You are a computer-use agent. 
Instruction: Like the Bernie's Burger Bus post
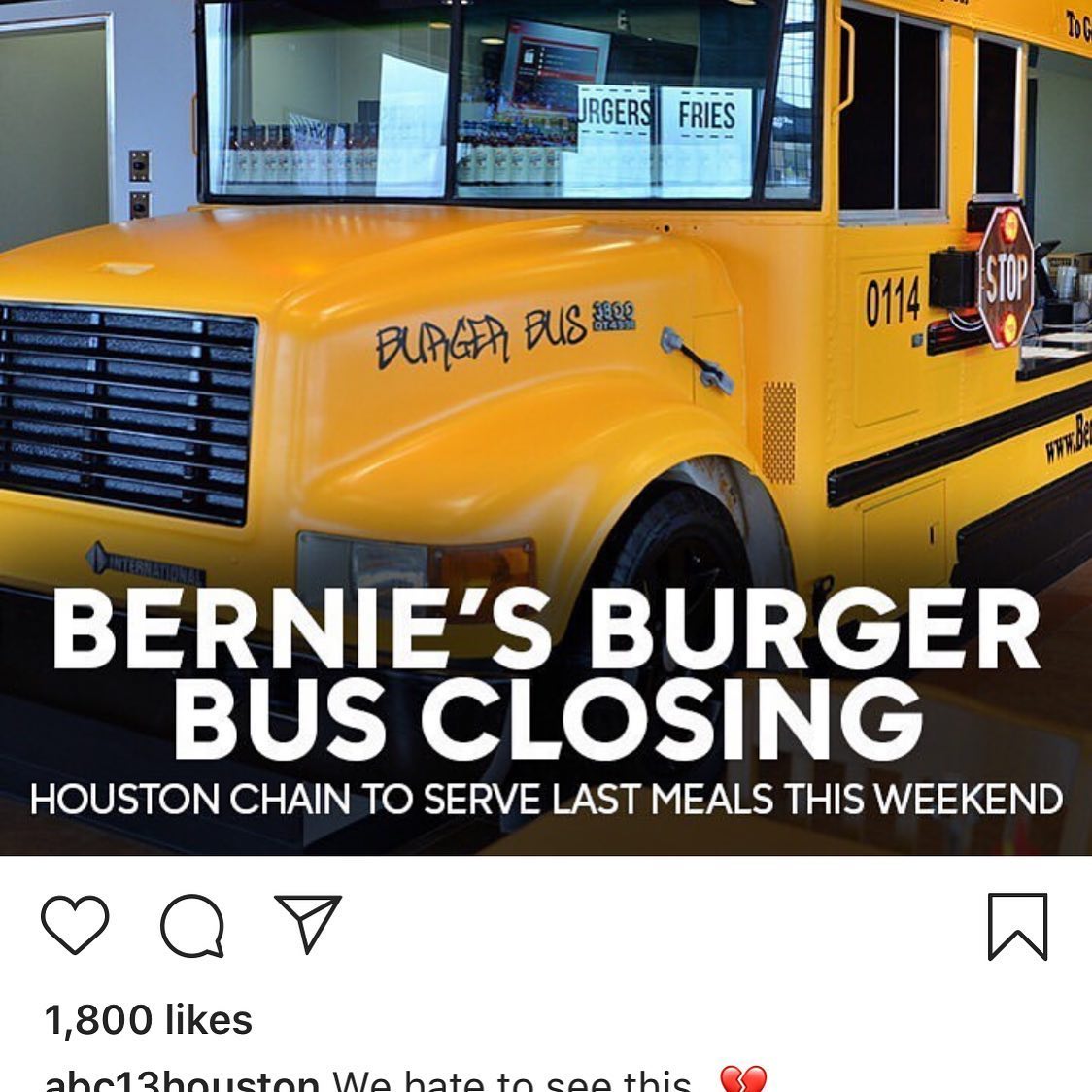[75, 924]
